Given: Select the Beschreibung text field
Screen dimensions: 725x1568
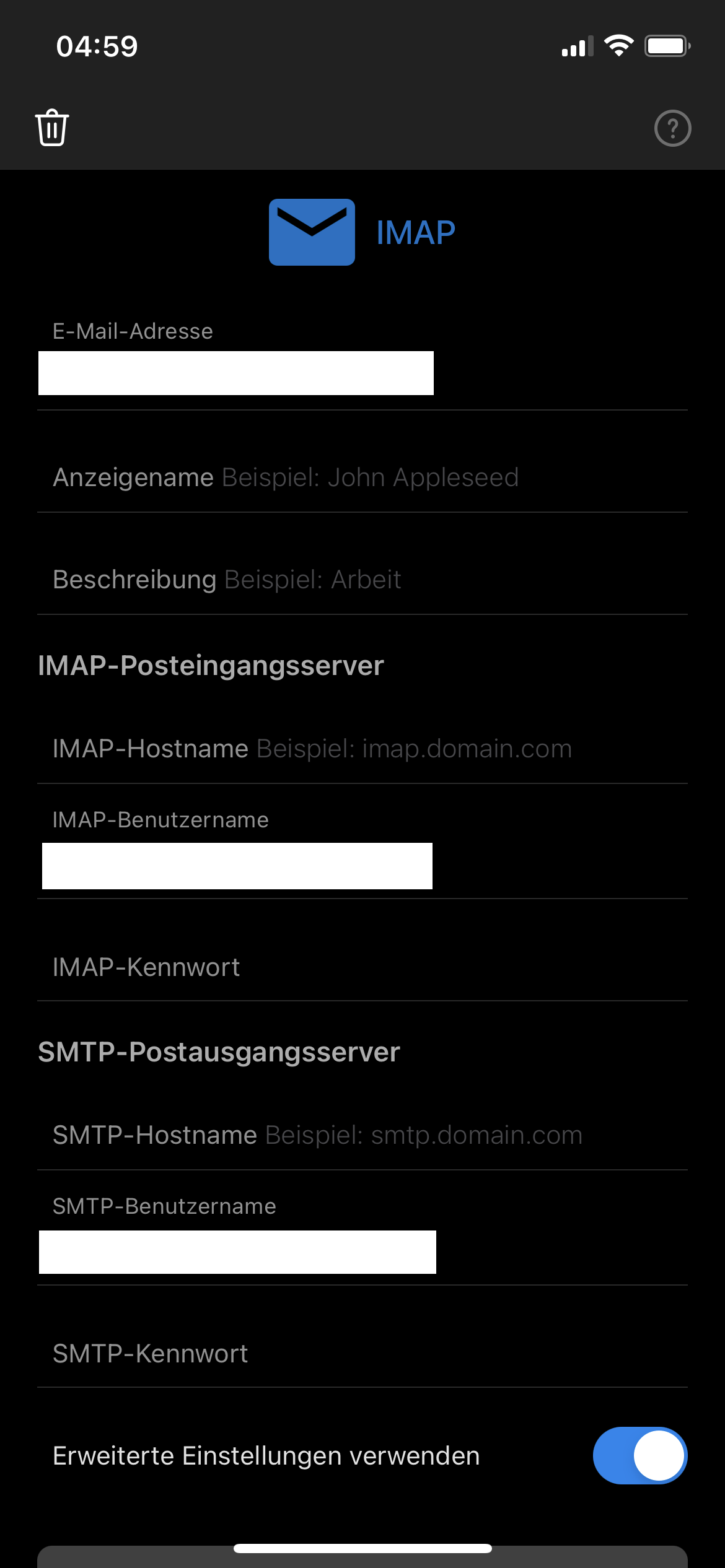Looking at the screenshot, I should pyautogui.click(x=362, y=580).
